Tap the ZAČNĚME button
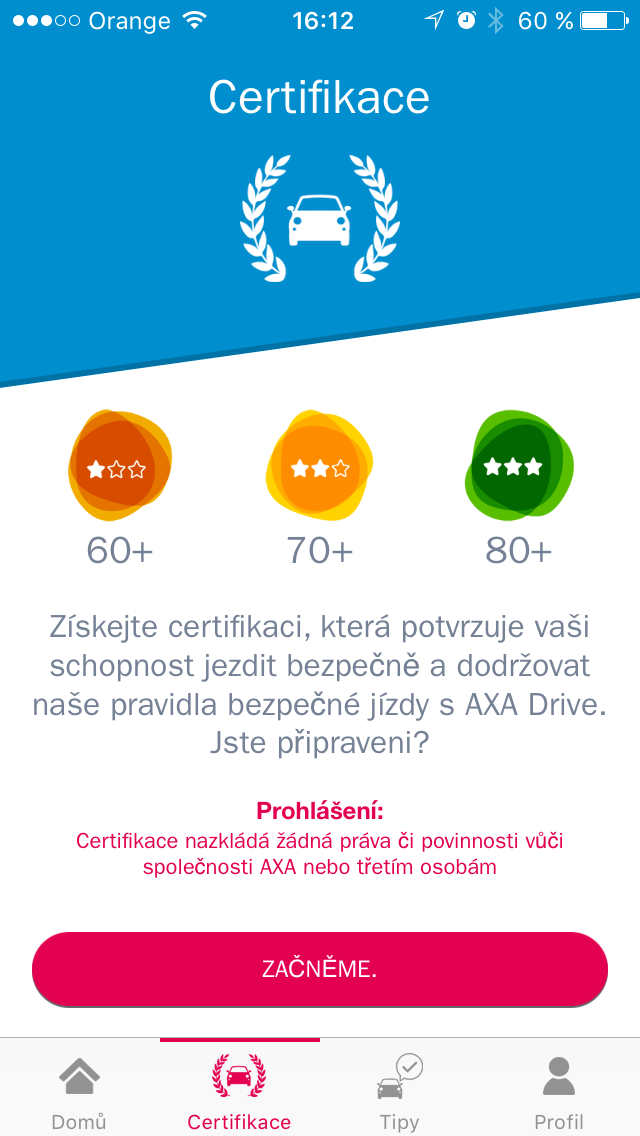Image resolution: width=640 pixels, height=1136 pixels. click(x=320, y=969)
